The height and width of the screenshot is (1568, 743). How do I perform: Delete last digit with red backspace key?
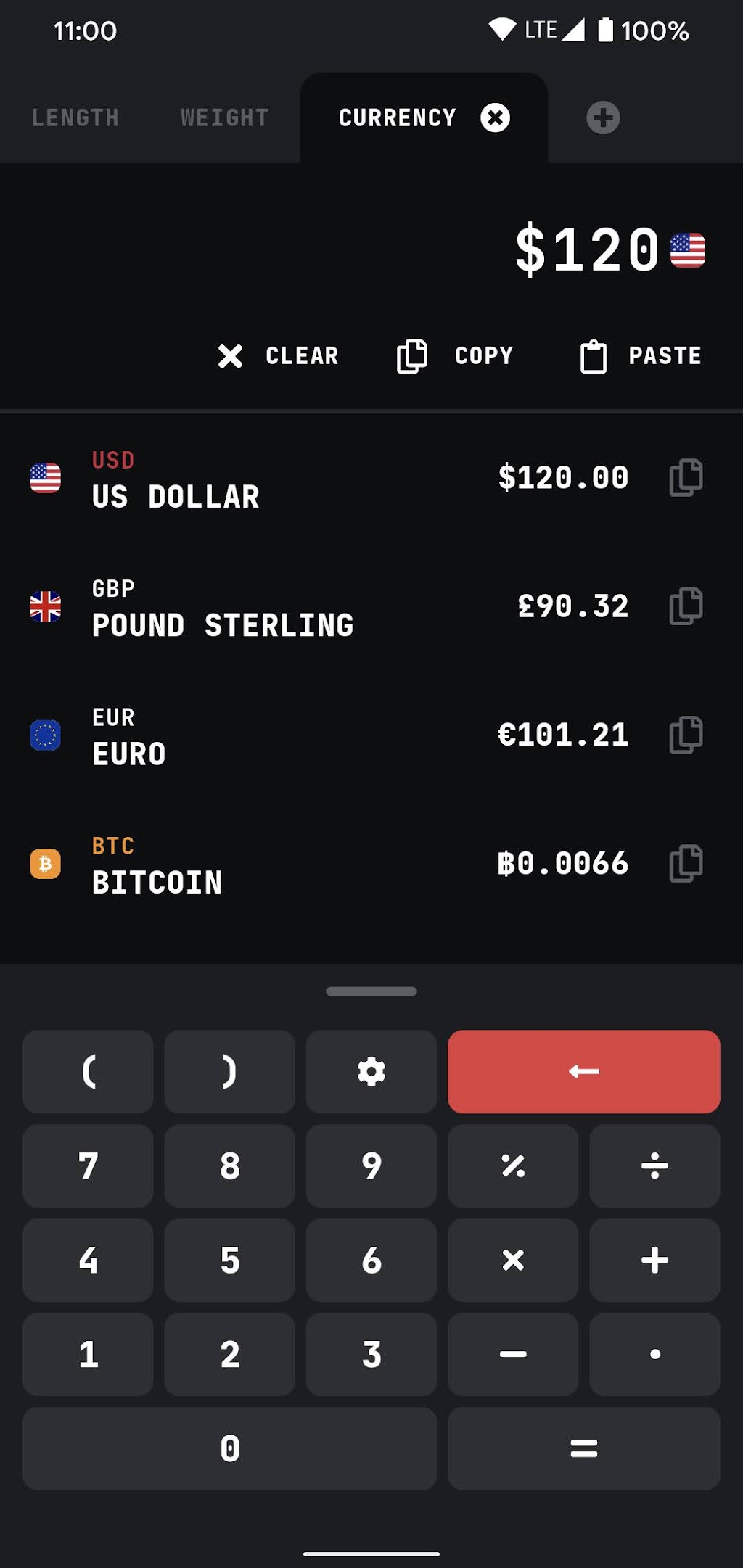[x=583, y=1072]
